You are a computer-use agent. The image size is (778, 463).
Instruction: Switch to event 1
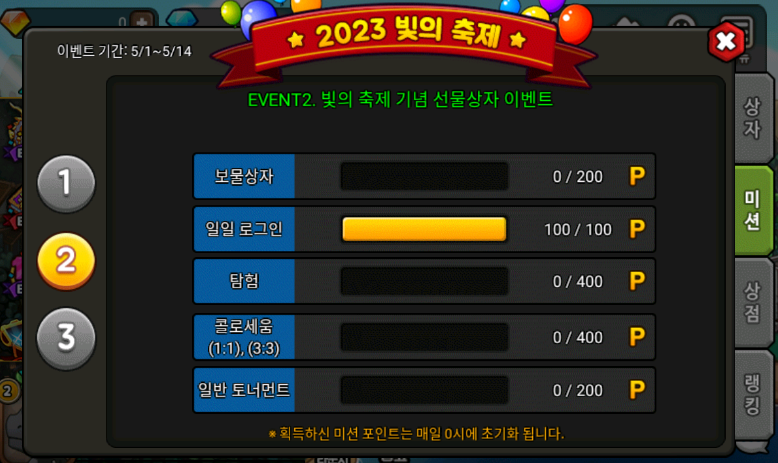pyautogui.click(x=66, y=183)
